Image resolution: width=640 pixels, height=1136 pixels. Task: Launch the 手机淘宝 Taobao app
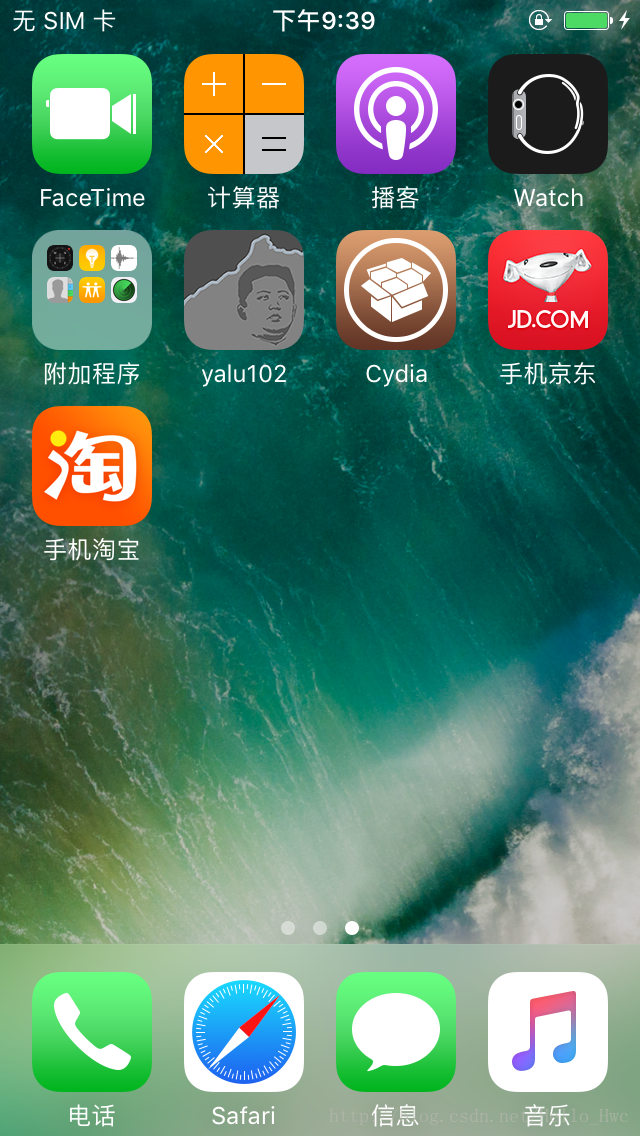(92, 466)
